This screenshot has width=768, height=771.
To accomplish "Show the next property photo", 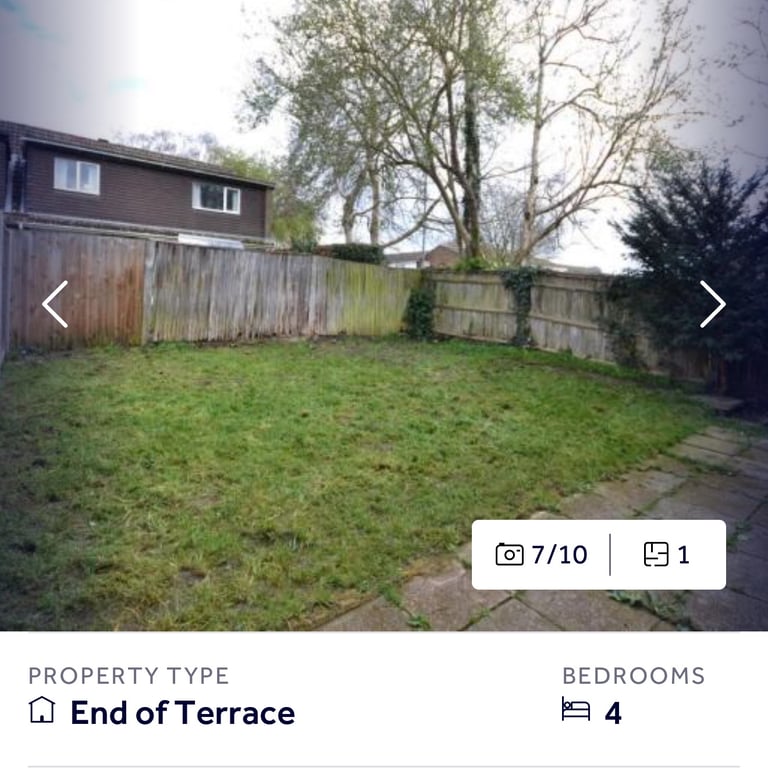I will pyautogui.click(x=712, y=304).
